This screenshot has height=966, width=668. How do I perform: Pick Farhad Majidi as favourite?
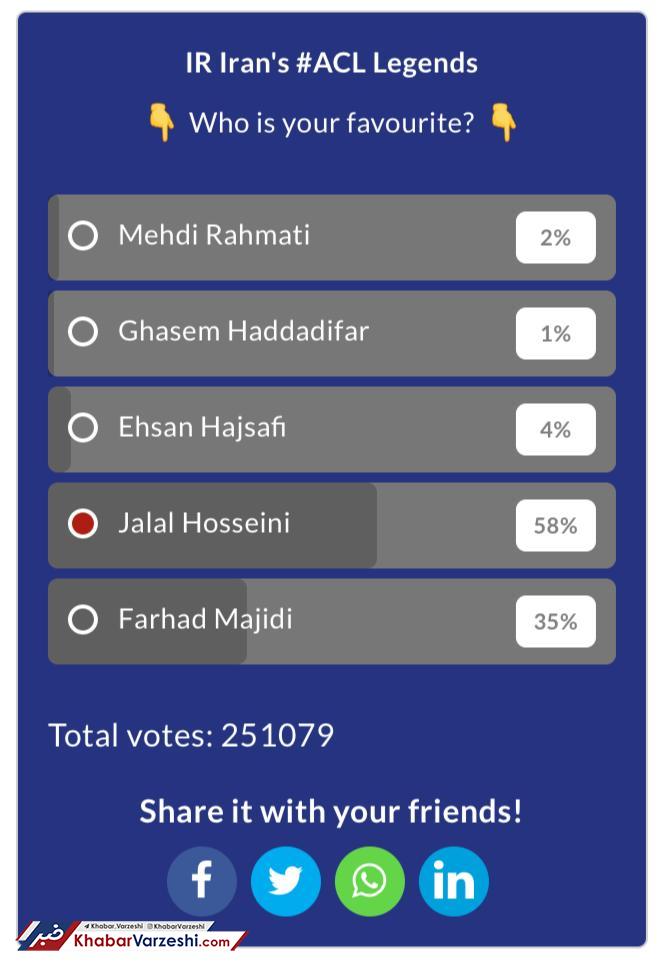[x=83, y=620]
